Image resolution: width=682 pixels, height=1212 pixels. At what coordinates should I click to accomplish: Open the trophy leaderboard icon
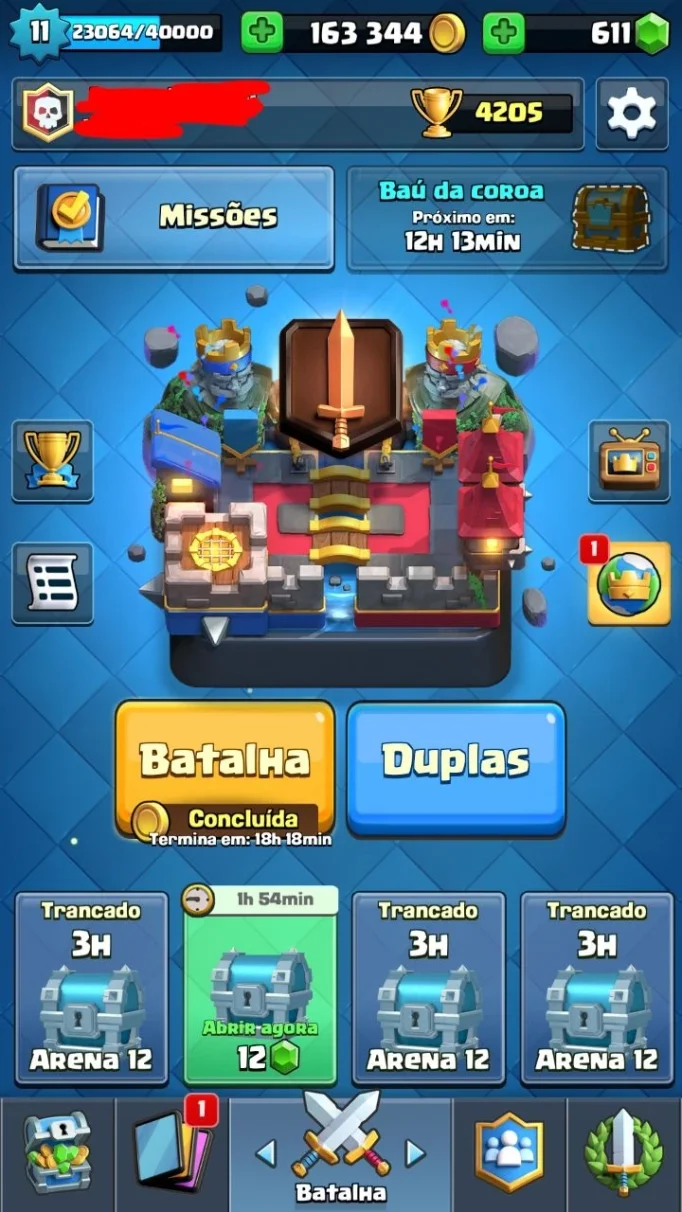coord(52,461)
